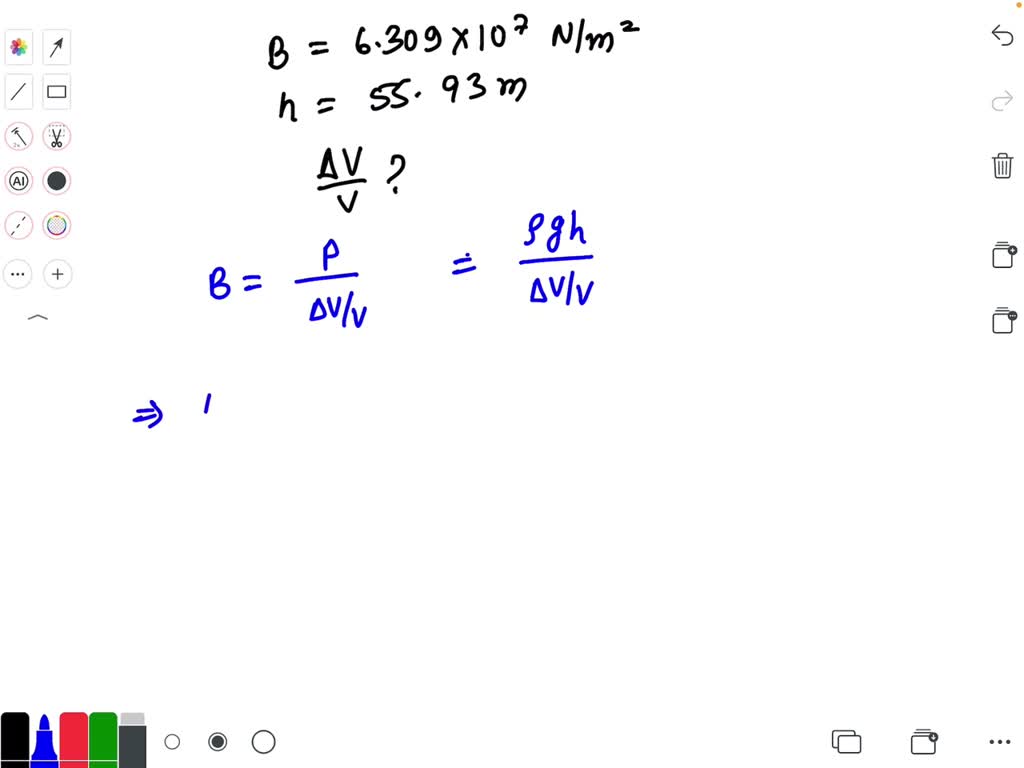
Task: Delete with the trash can icon
Action: coord(1002,166)
